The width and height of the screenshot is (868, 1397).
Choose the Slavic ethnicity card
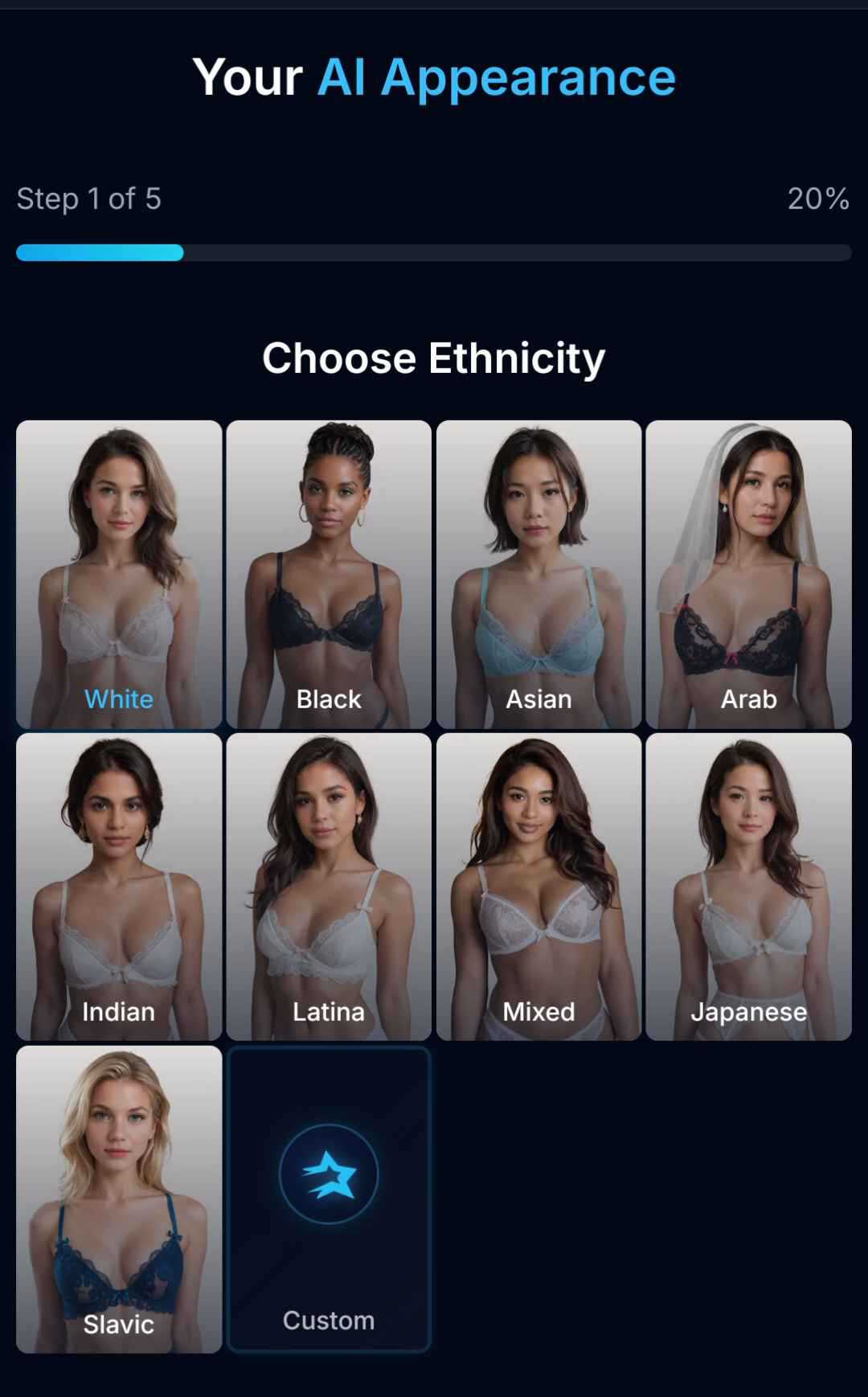coord(119,1198)
